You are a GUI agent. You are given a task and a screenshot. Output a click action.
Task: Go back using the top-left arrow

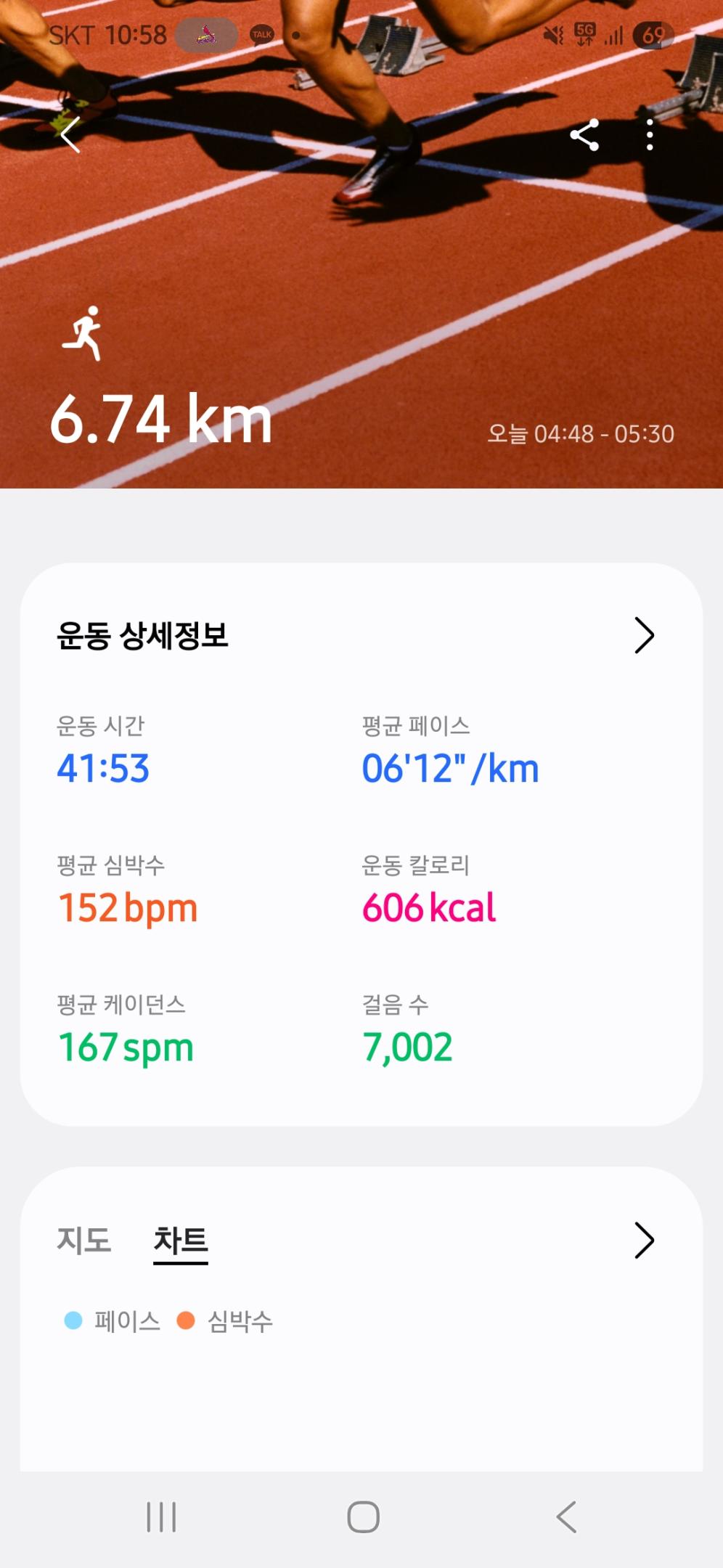point(70,135)
